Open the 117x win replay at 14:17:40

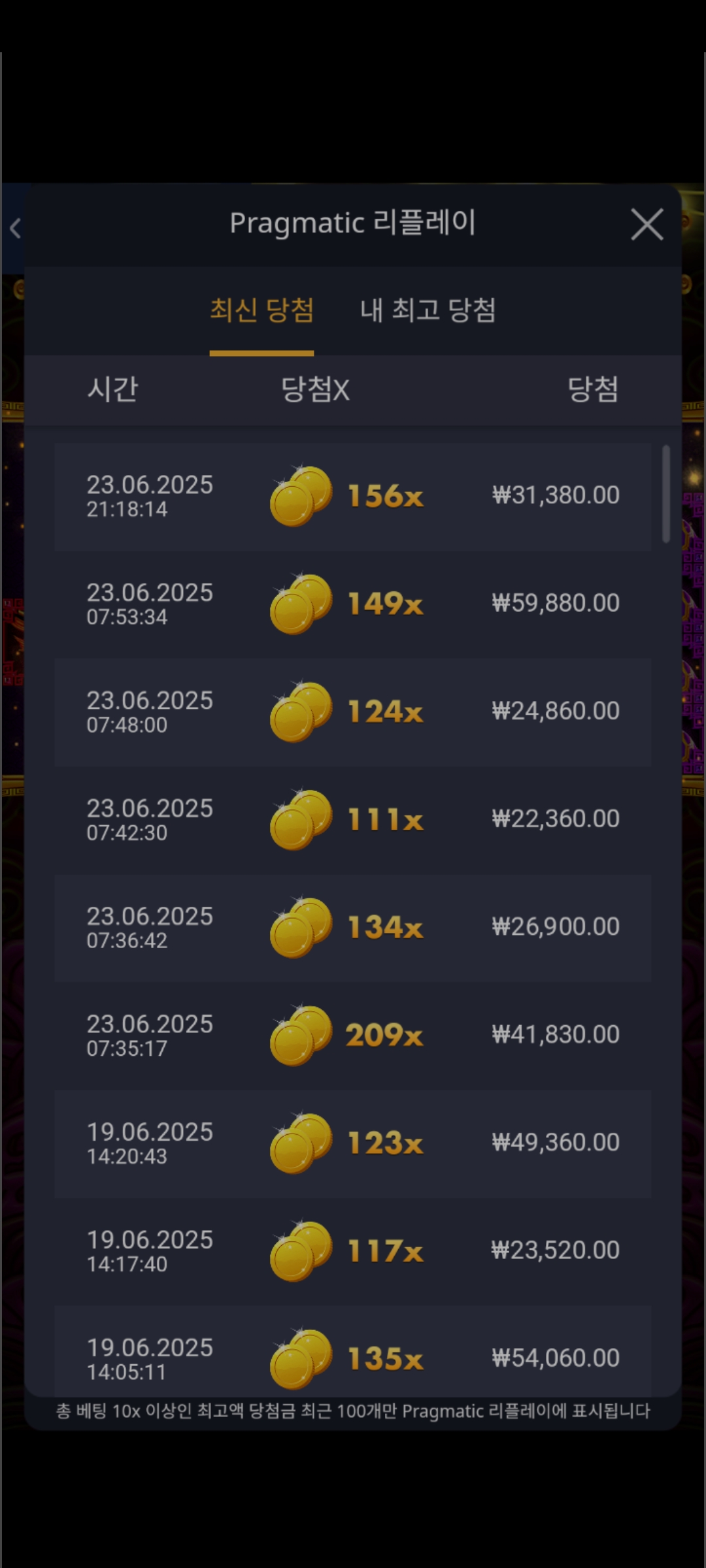(353, 1251)
